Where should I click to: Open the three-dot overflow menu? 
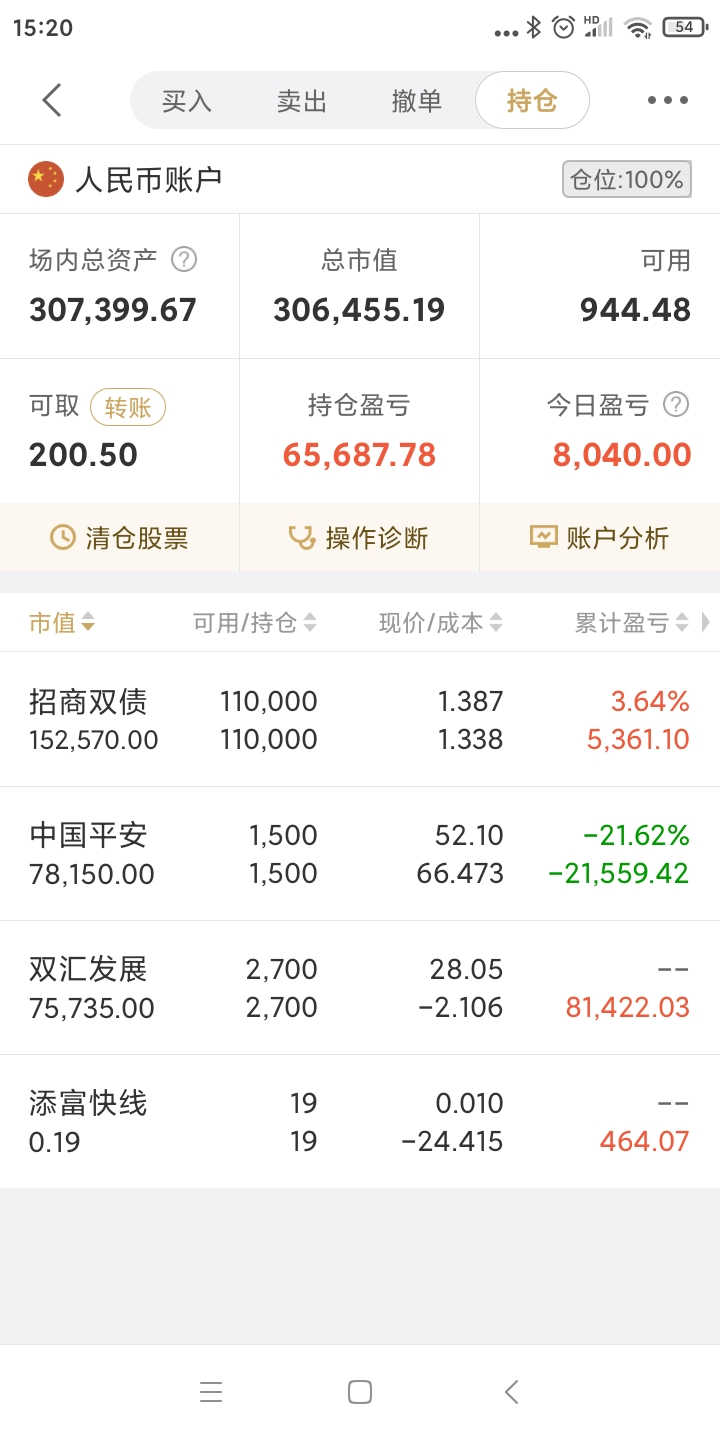click(667, 100)
